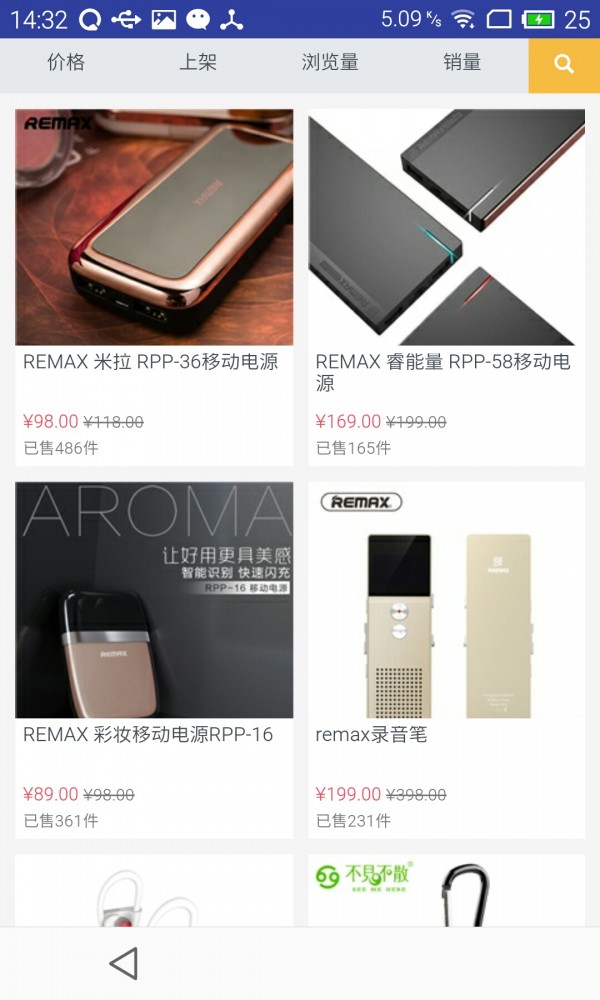Sort products by 浏览量

pyautogui.click(x=330, y=63)
